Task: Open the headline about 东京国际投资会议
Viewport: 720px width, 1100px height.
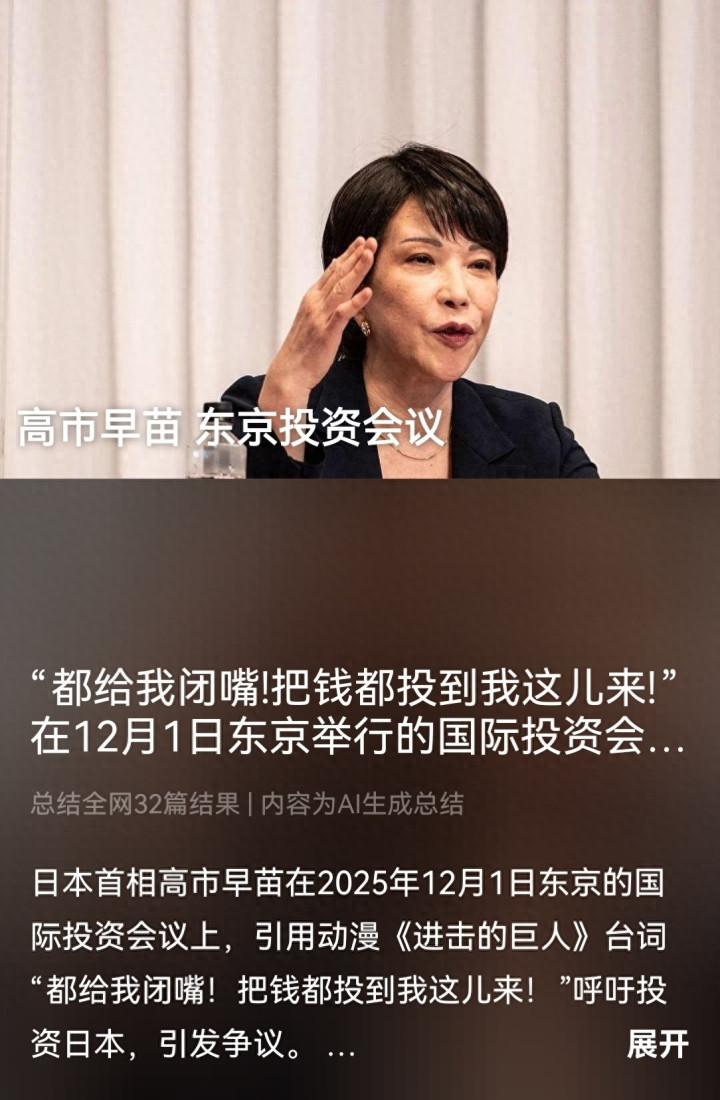Action: point(357,712)
